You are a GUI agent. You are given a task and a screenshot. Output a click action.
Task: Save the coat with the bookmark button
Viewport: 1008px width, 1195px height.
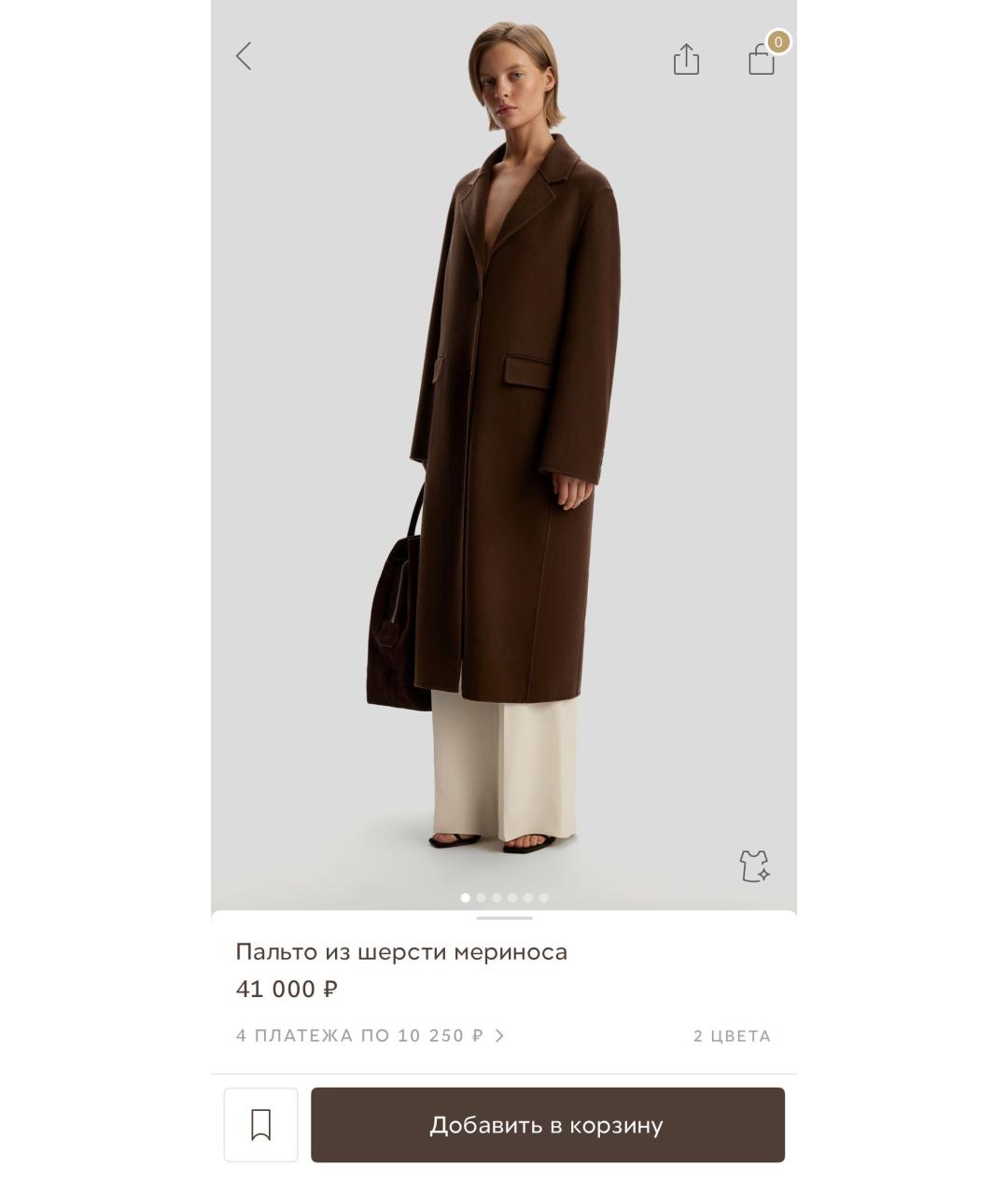click(x=261, y=1125)
